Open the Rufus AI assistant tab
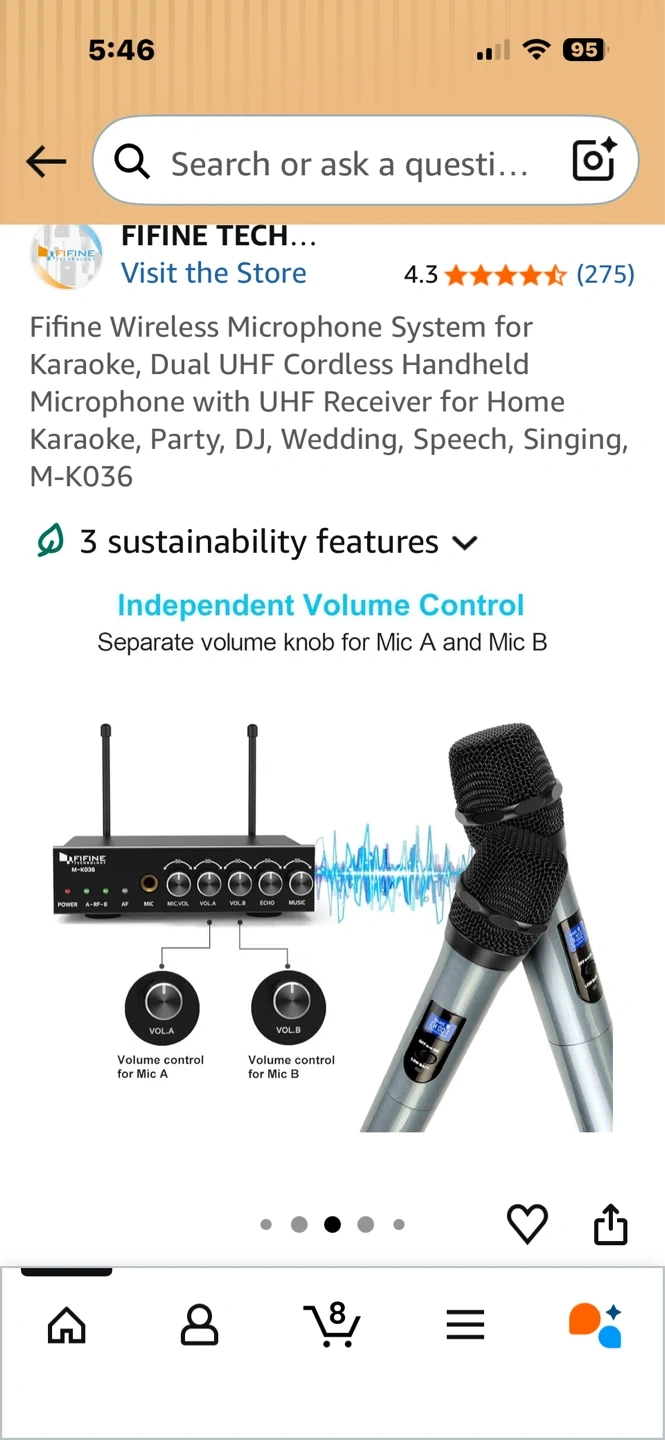Image resolution: width=665 pixels, height=1440 pixels. [x=596, y=1325]
